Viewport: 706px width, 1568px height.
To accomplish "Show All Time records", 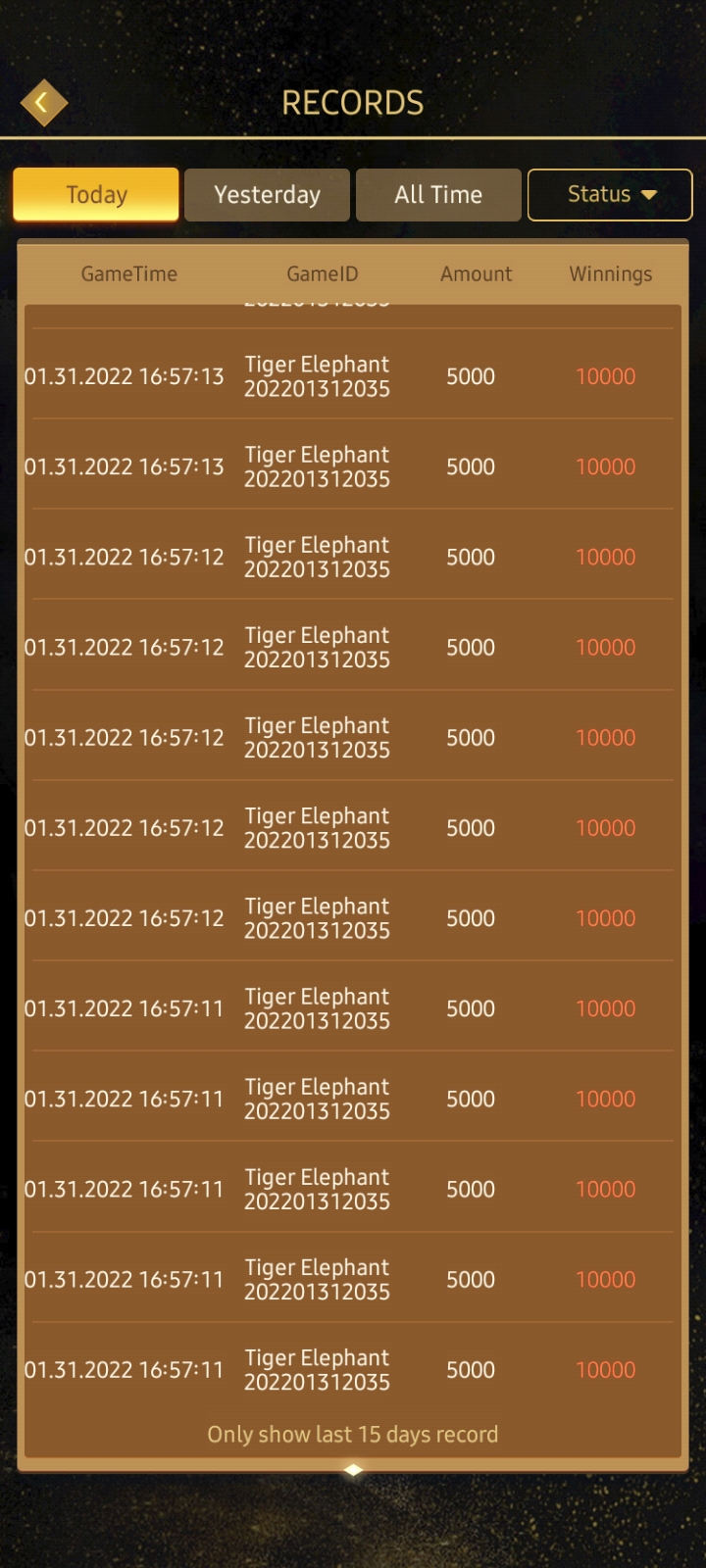I will tap(438, 194).
